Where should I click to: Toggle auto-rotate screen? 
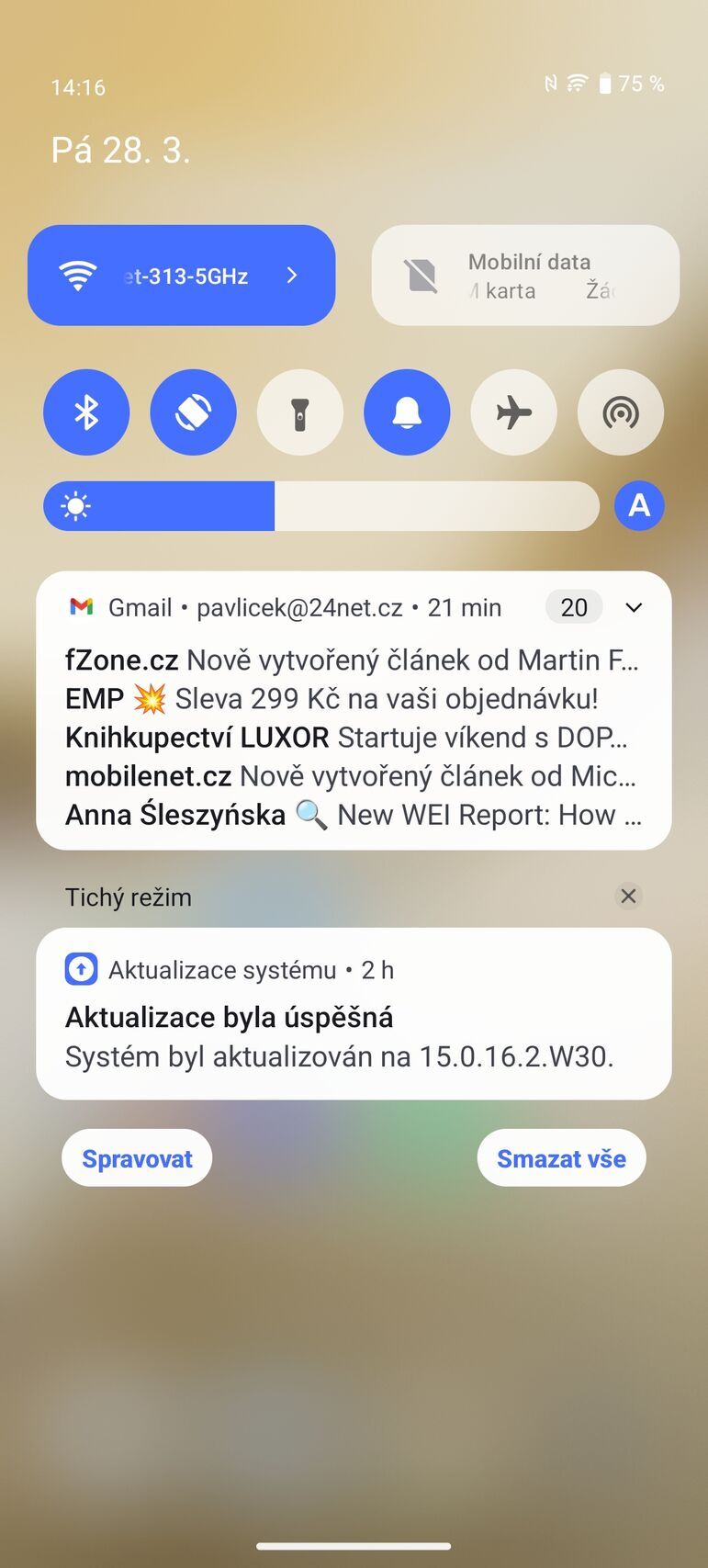(193, 412)
